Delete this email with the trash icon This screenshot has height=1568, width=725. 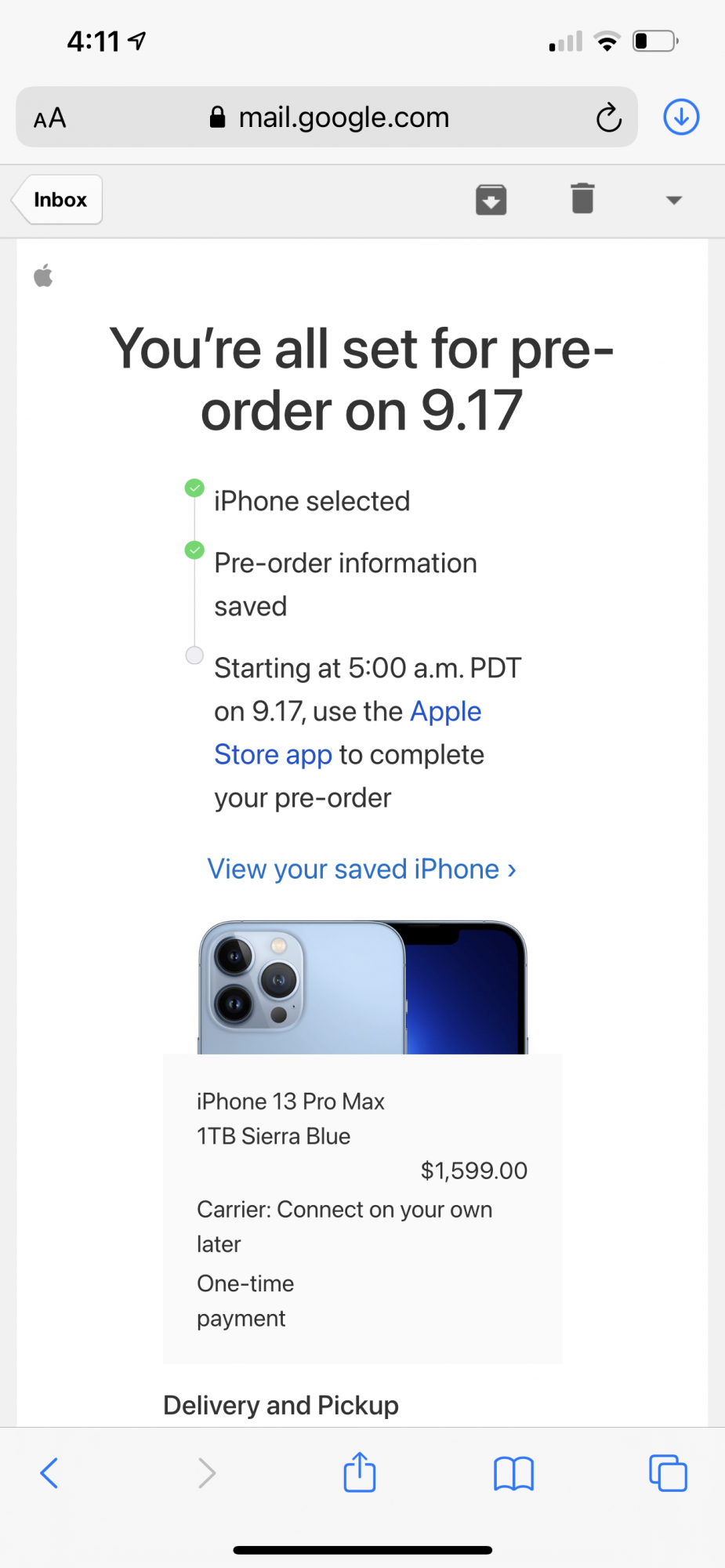(582, 198)
